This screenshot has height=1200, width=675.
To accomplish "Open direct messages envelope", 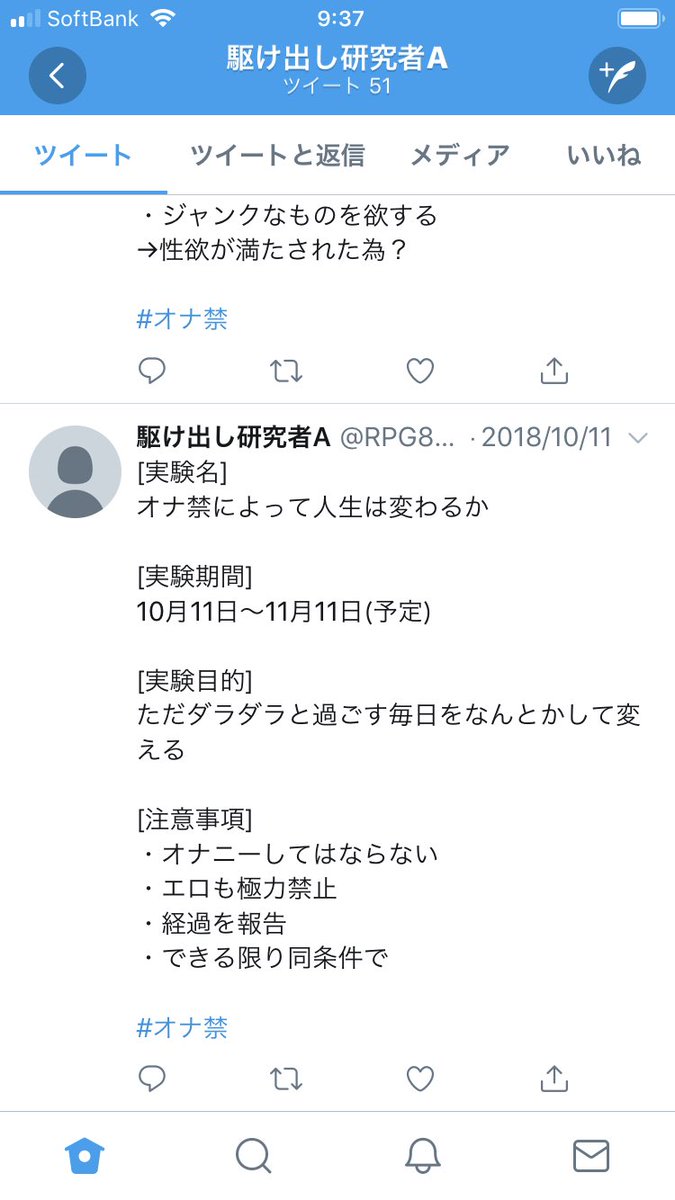I will click(x=591, y=1156).
